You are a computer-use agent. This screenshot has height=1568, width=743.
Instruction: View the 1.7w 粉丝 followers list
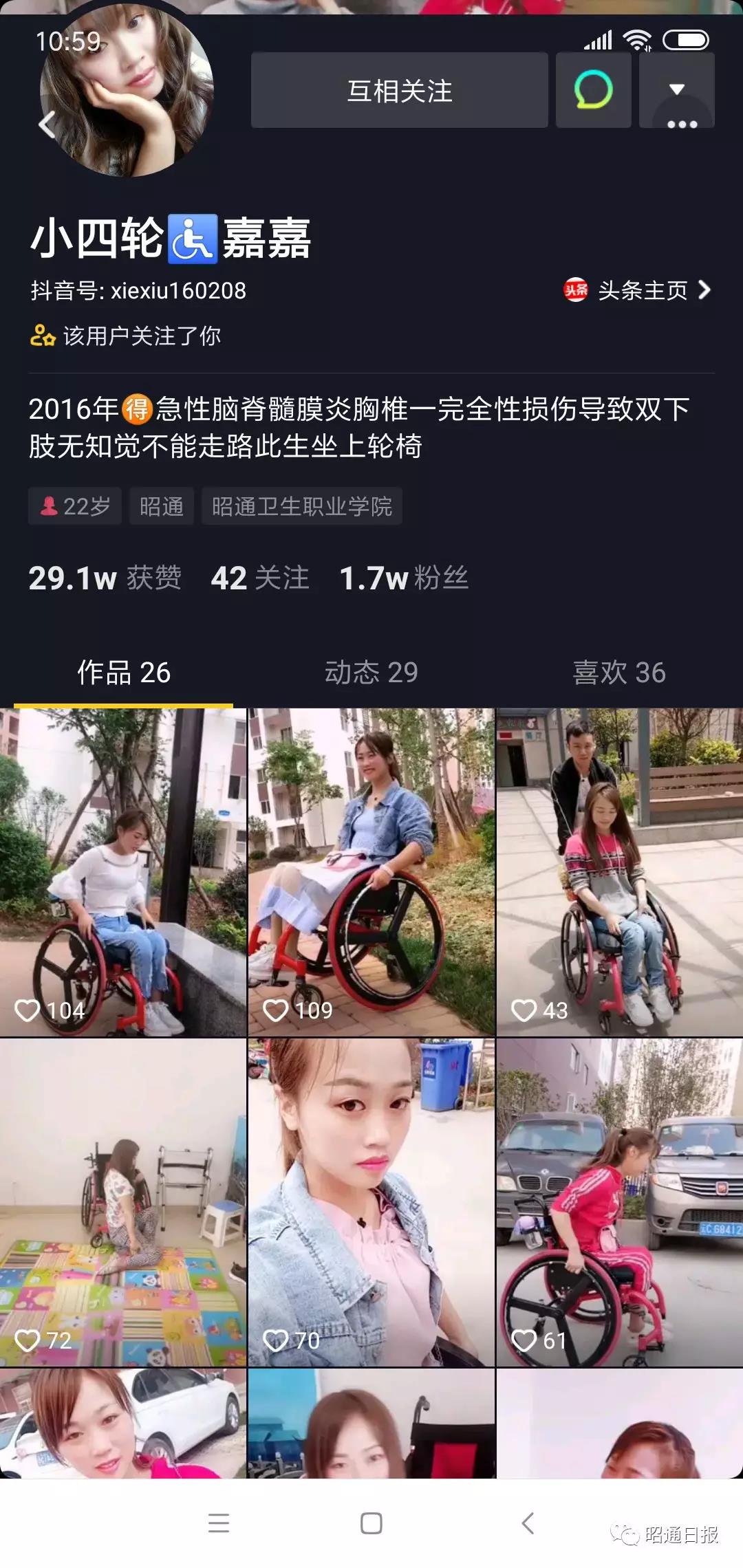pos(404,578)
